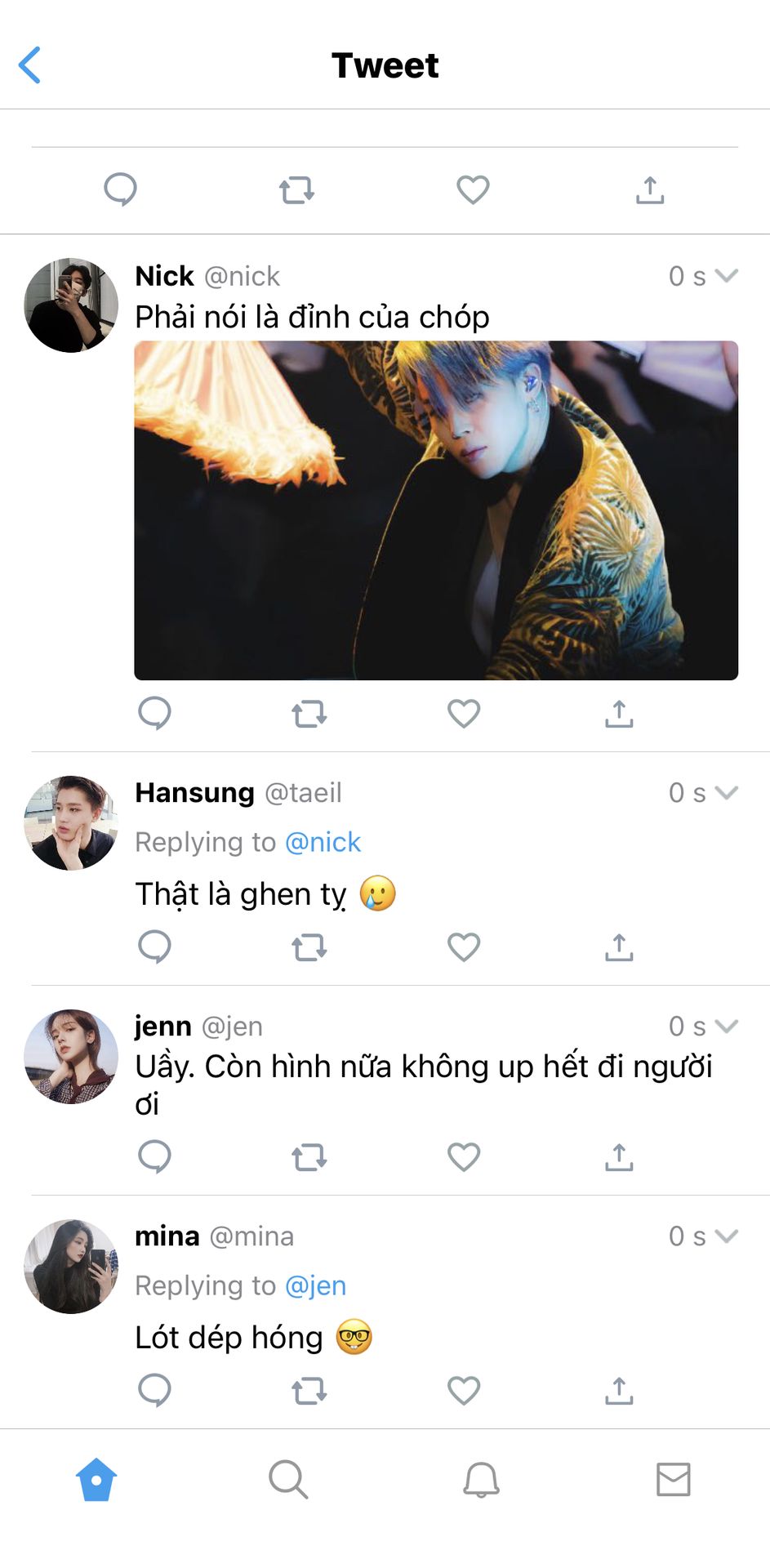Like Hansung's reply
The height and width of the screenshot is (1568, 770).
(x=464, y=947)
